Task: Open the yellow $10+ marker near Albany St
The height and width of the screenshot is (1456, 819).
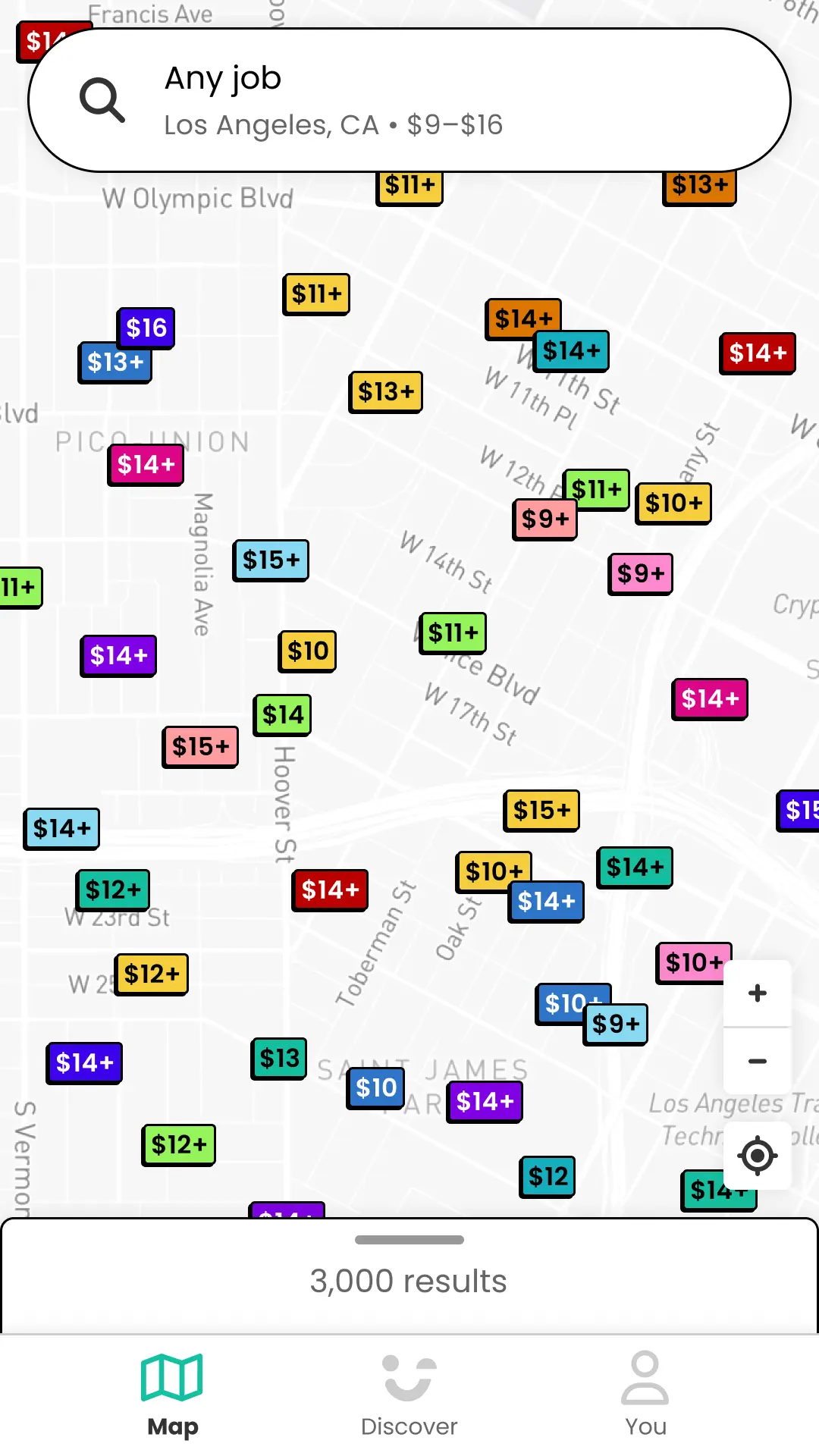Action: point(673,504)
